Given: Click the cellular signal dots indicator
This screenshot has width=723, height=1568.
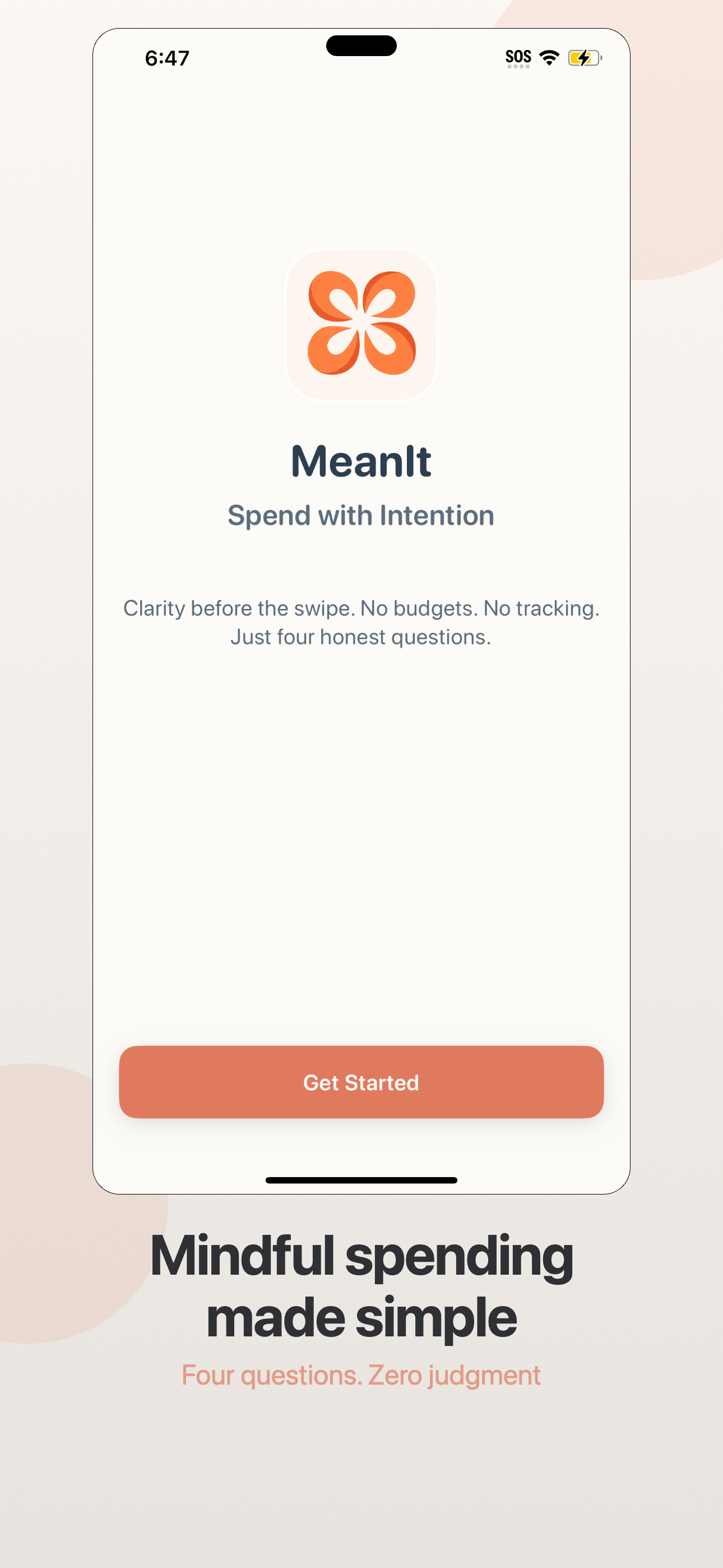Looking at the screenshot, I should tap(518, 67).
